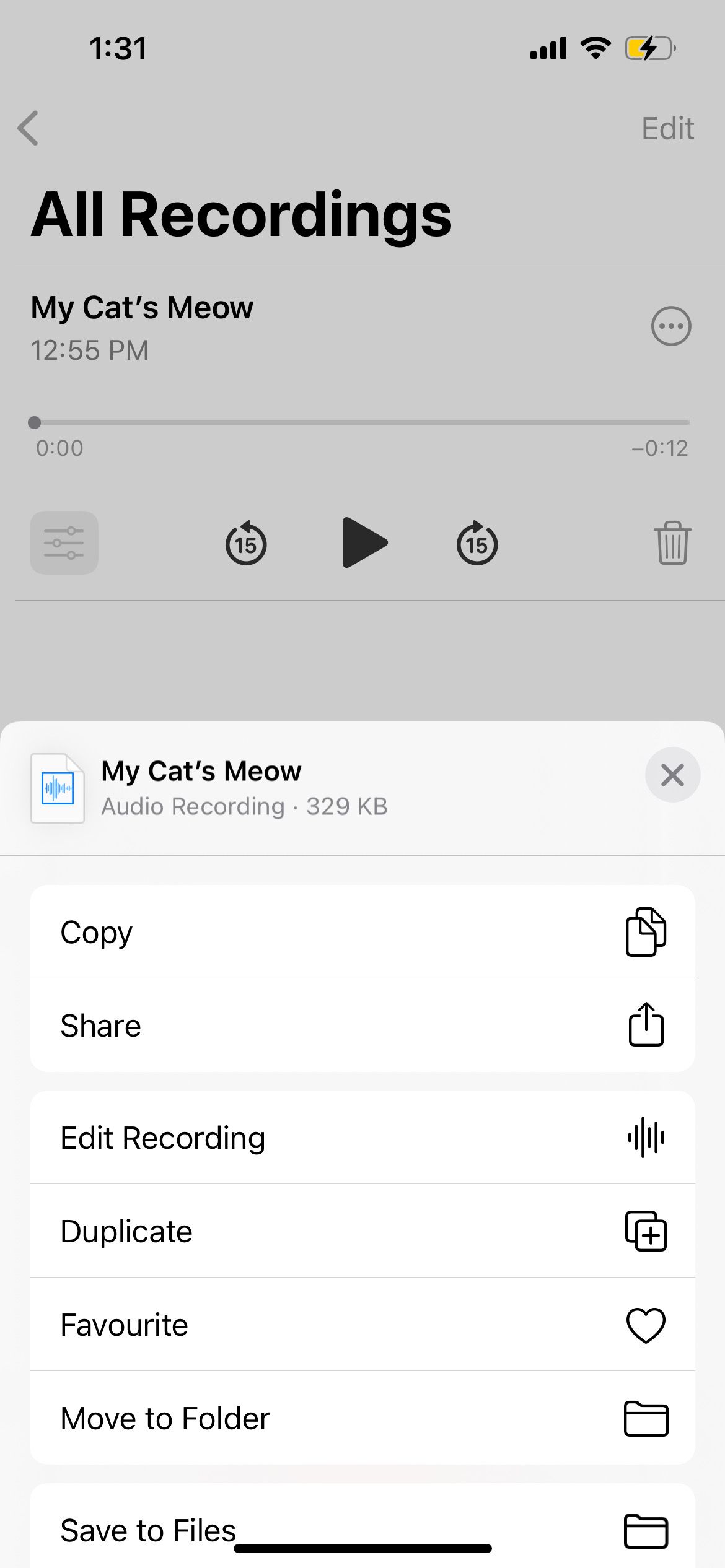The height and width of the screenshot is (1568, 725).
Task: Tap the Edit Recording waveform icon
Action: pos(645,1138)
